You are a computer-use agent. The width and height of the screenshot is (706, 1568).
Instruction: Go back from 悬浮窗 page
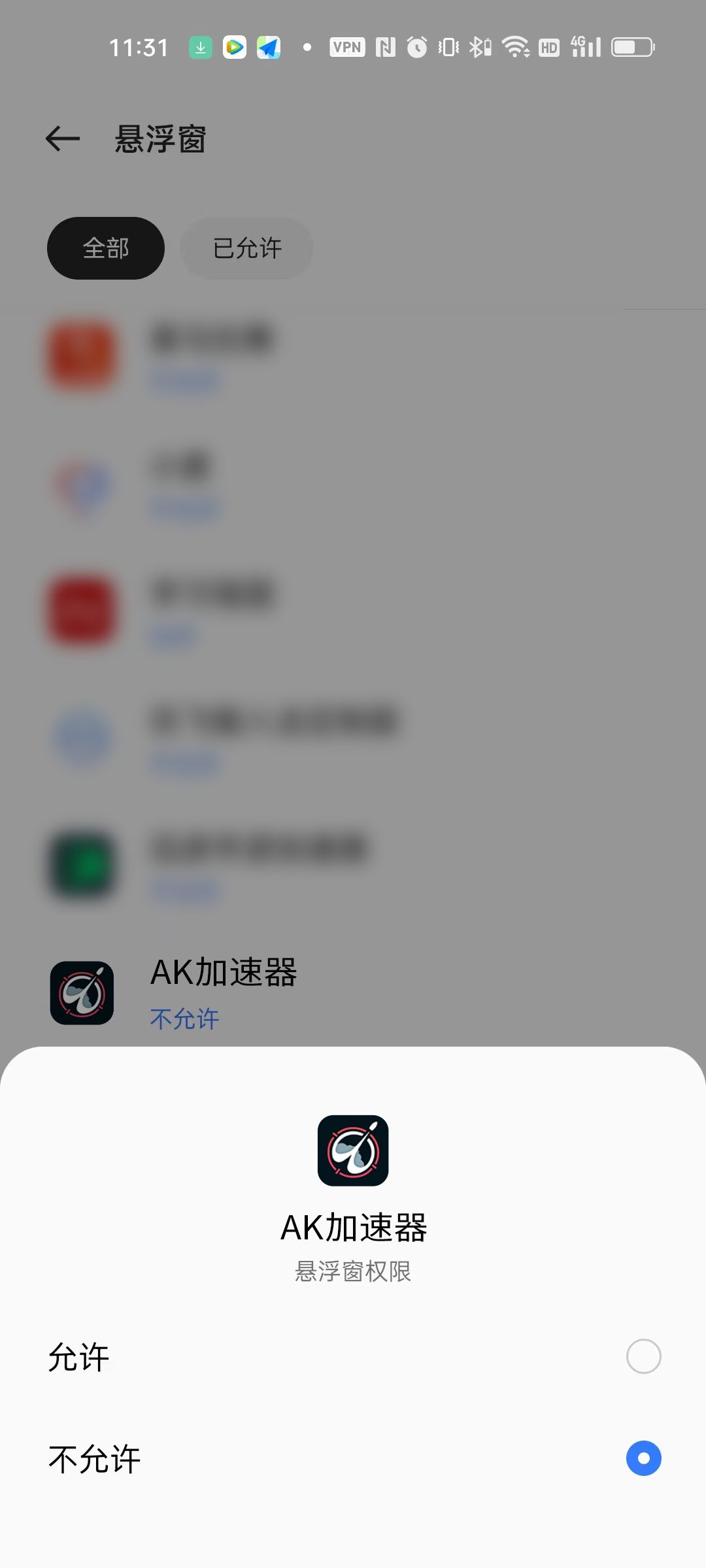(x=63, y=139)
